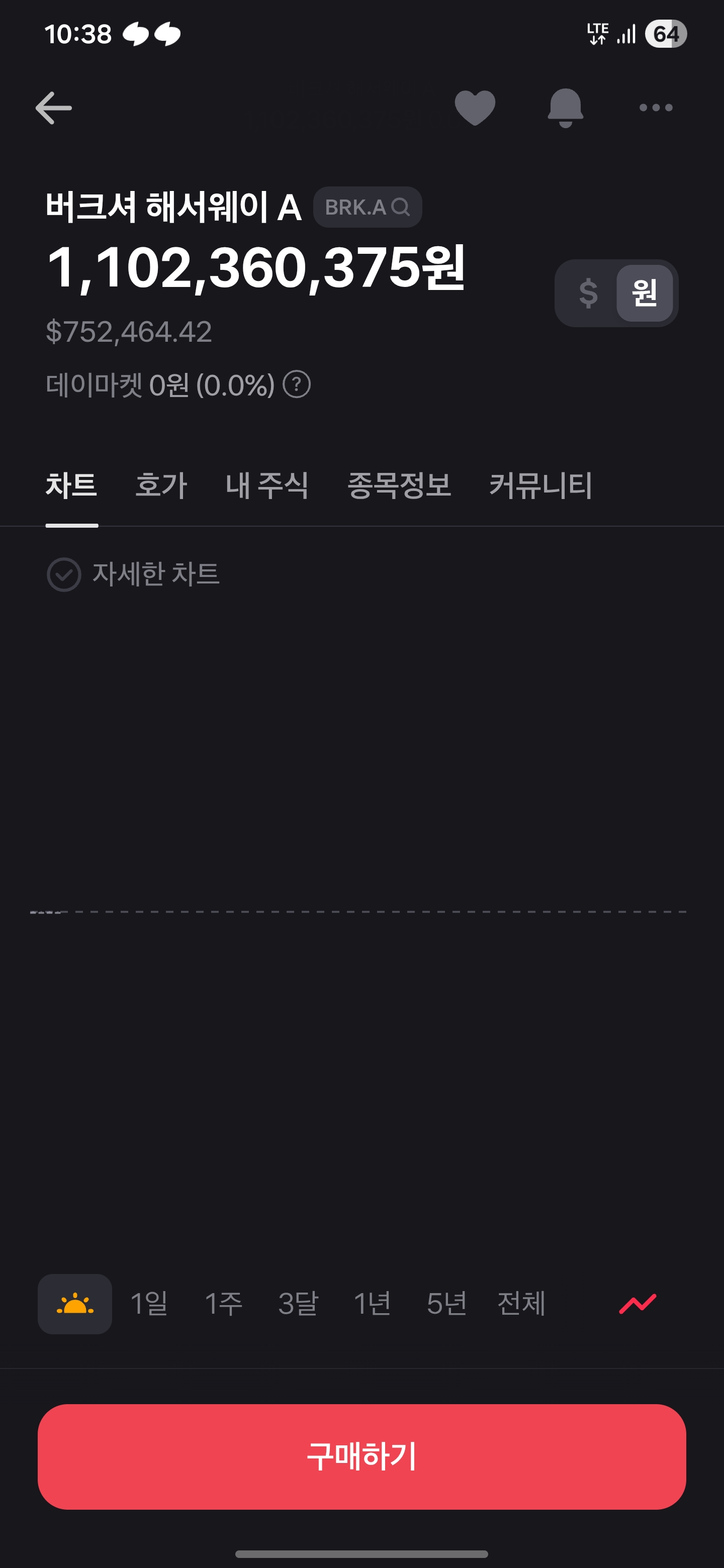
Task: Tap the 구매하기 buy button
Action: [x=361, y=1456]
